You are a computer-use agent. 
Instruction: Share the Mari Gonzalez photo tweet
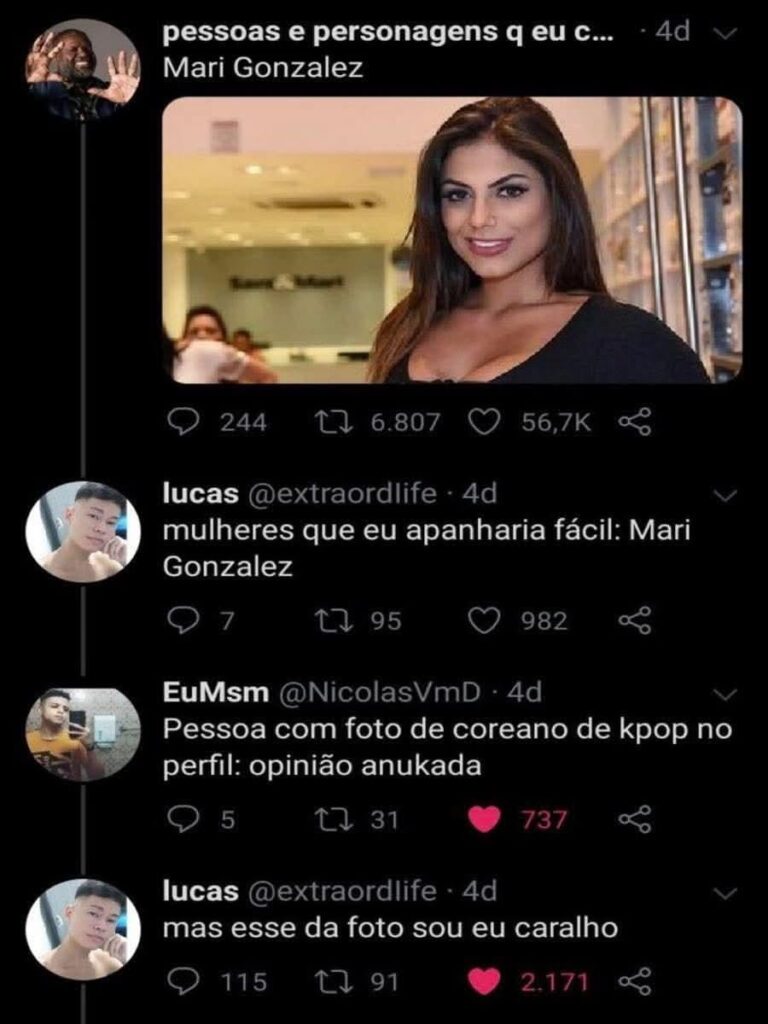pos(635,422)
